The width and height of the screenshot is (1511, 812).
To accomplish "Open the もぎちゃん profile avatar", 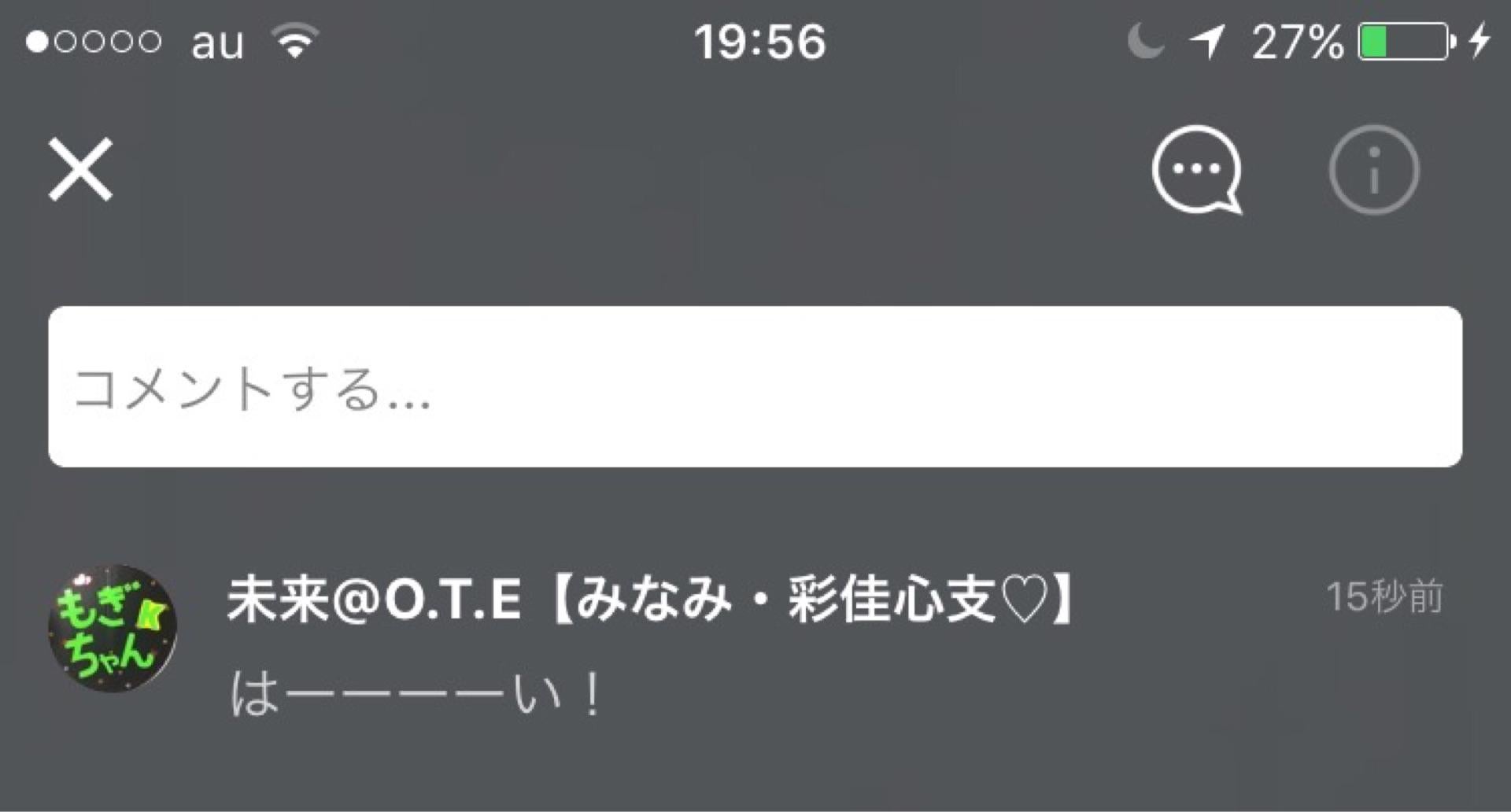I will pos(112,628).
